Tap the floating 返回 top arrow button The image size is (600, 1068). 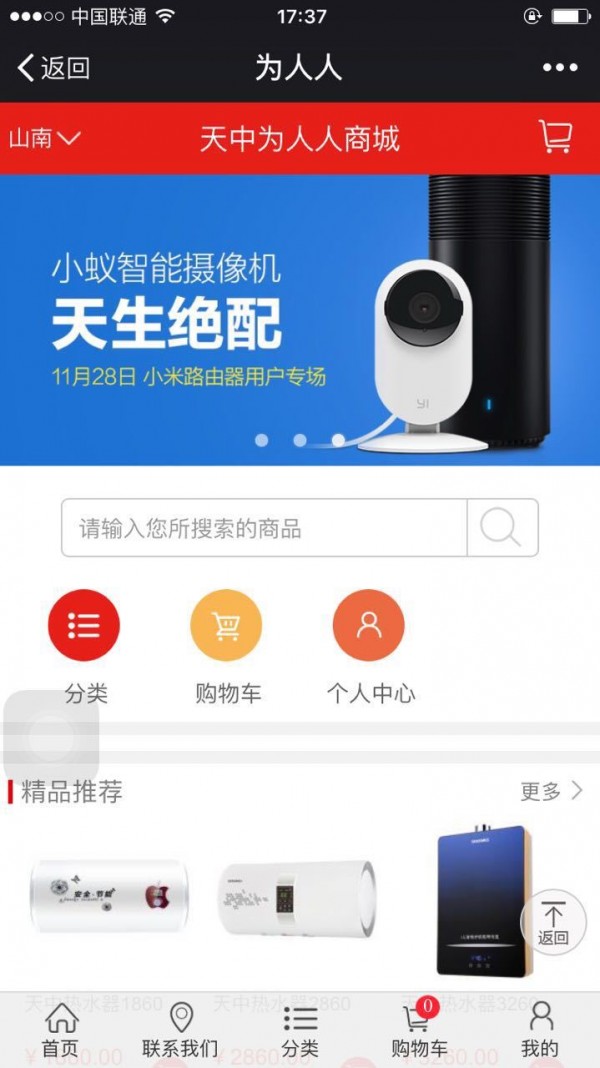(x=553, y=922)
